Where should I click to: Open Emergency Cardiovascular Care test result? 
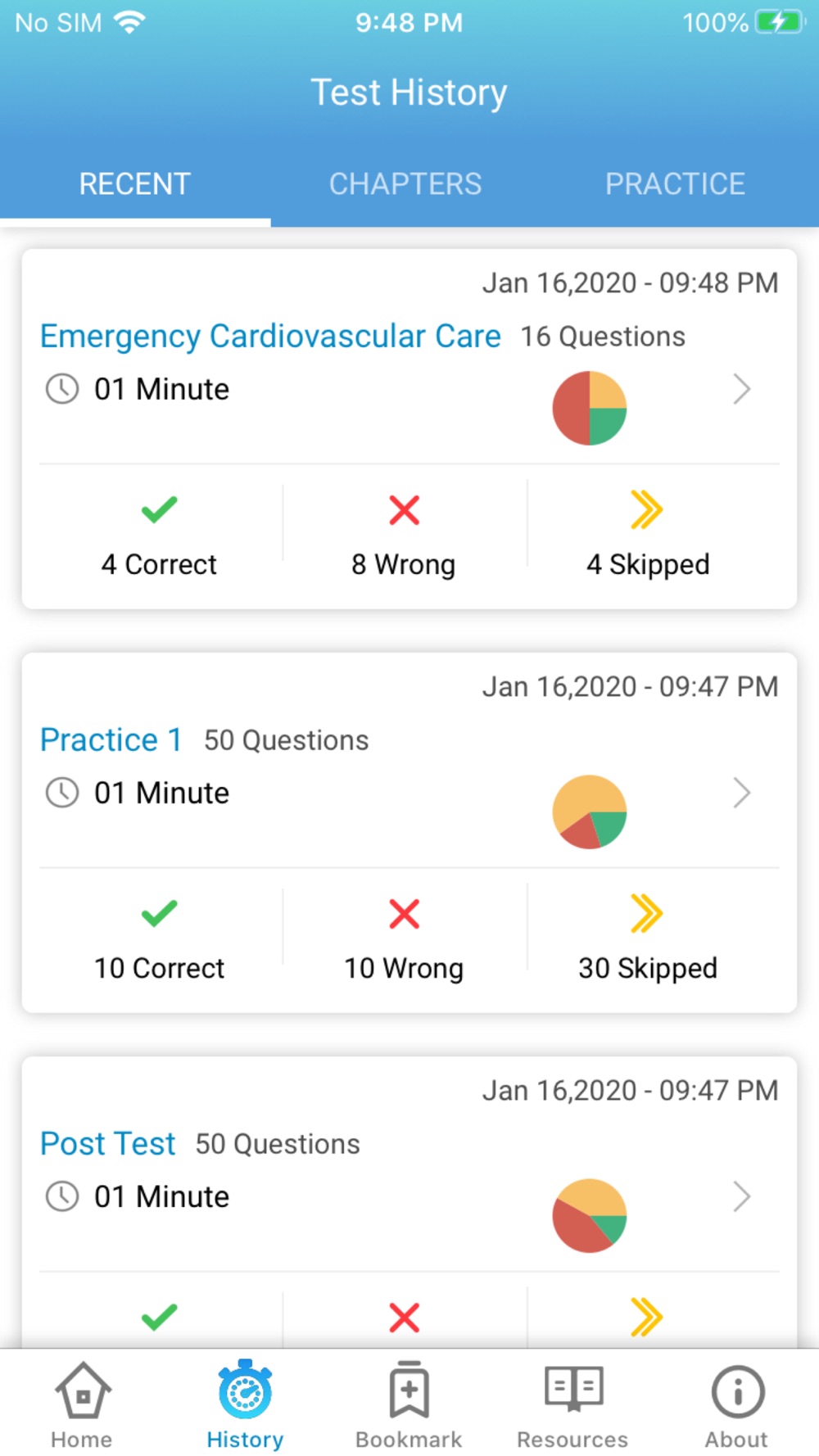pos(409,428)
